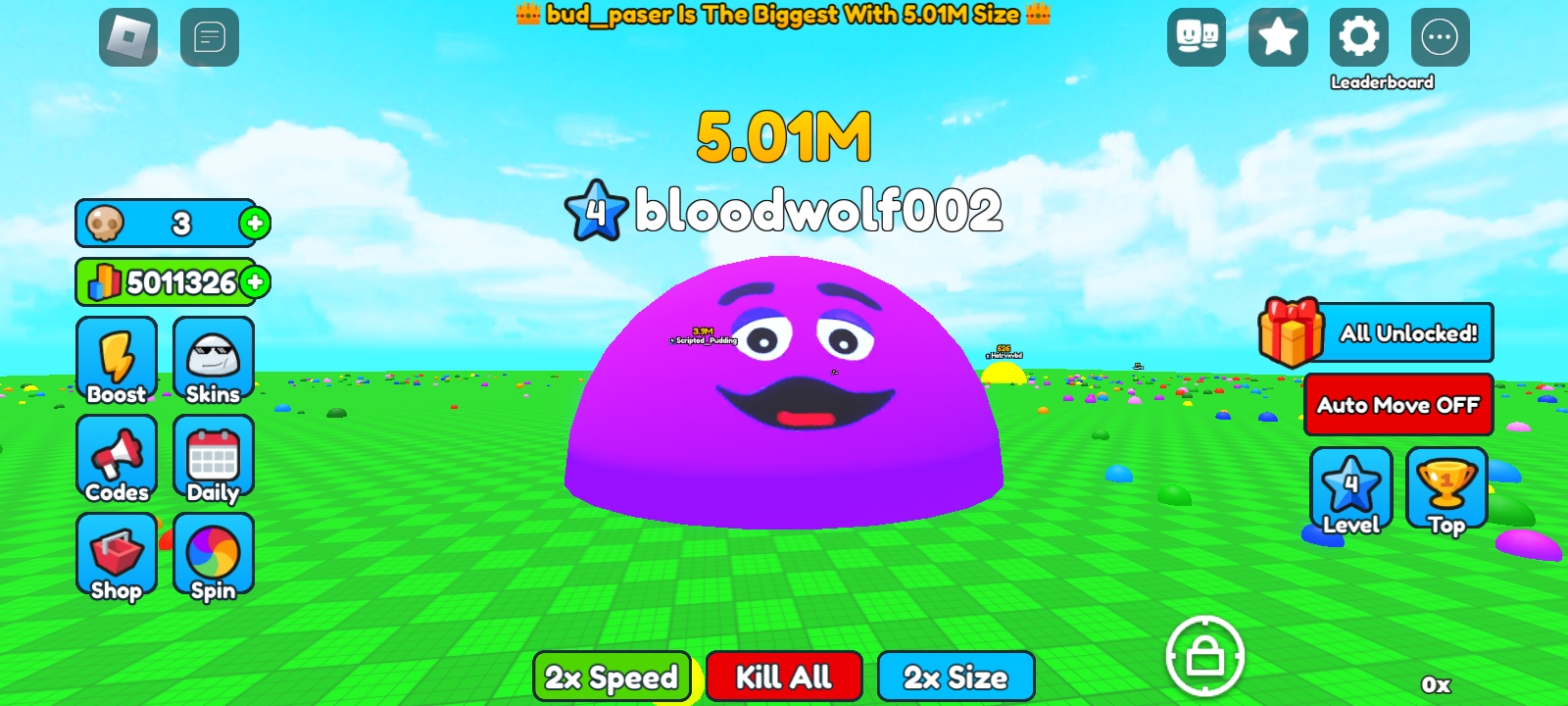The width and height of the screenshot is (1568, 706).
Task: Open the Level panel
Action: tap(1351, 490)
